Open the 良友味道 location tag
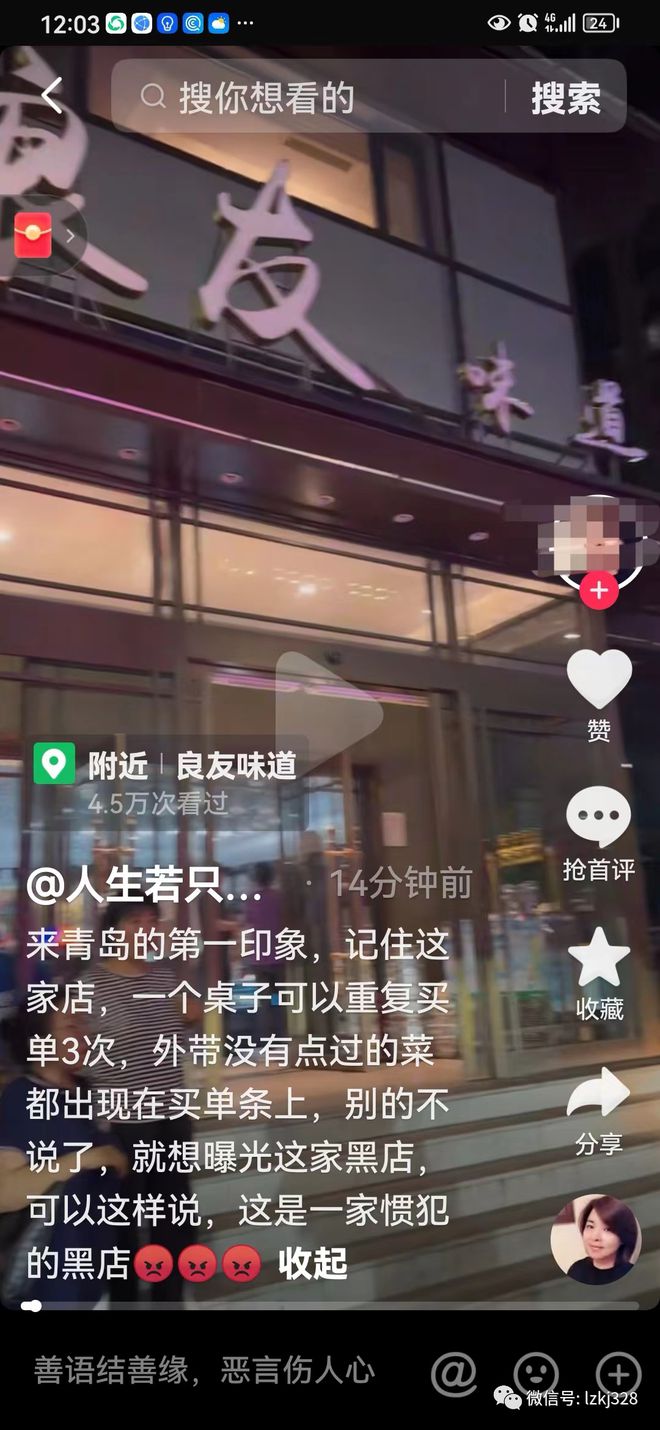660x1430 pixels. [x=236, y=766]
